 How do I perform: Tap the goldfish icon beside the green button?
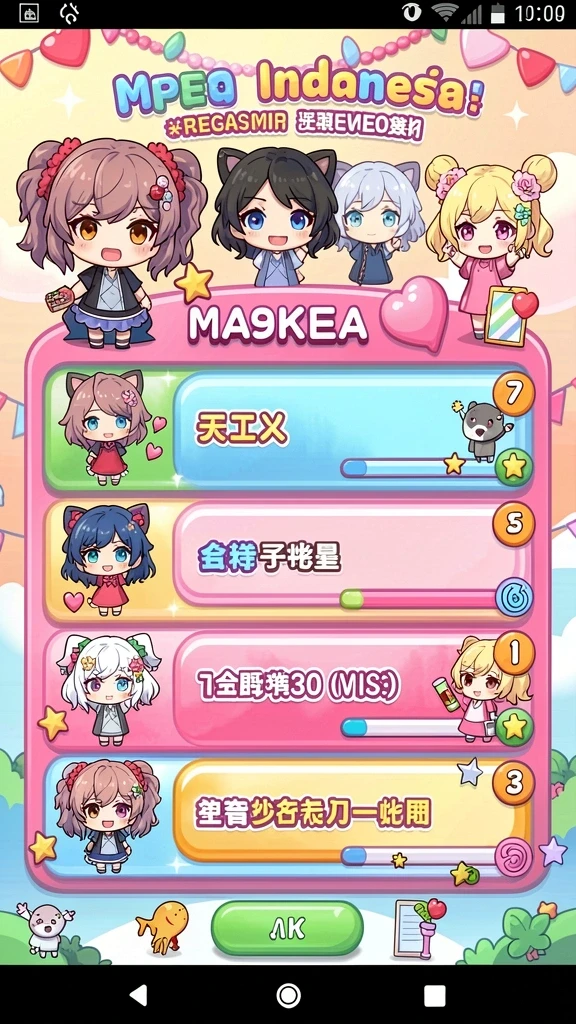[163, 926]
